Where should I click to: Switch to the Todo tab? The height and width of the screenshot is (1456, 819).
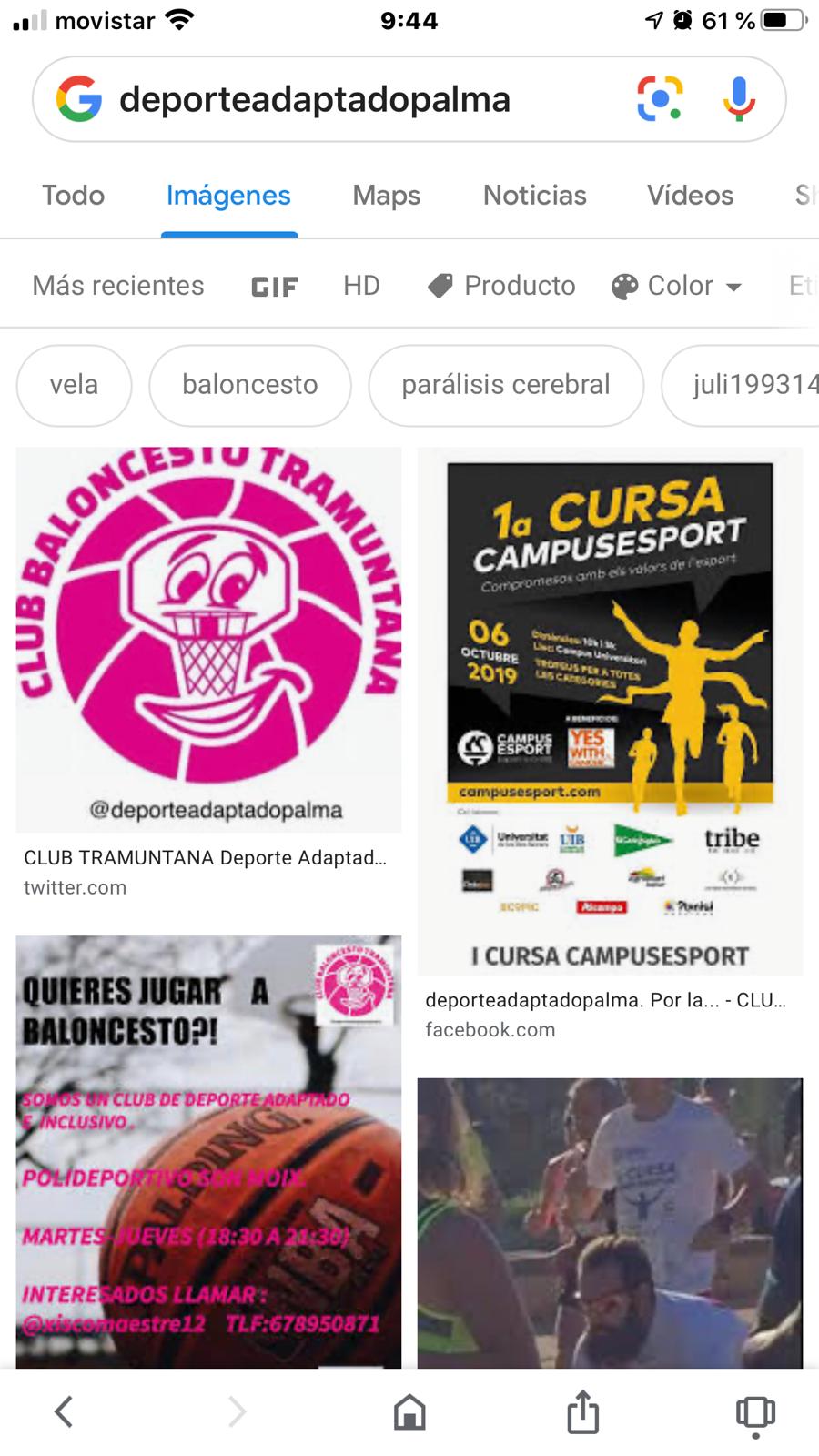(73, 195)
